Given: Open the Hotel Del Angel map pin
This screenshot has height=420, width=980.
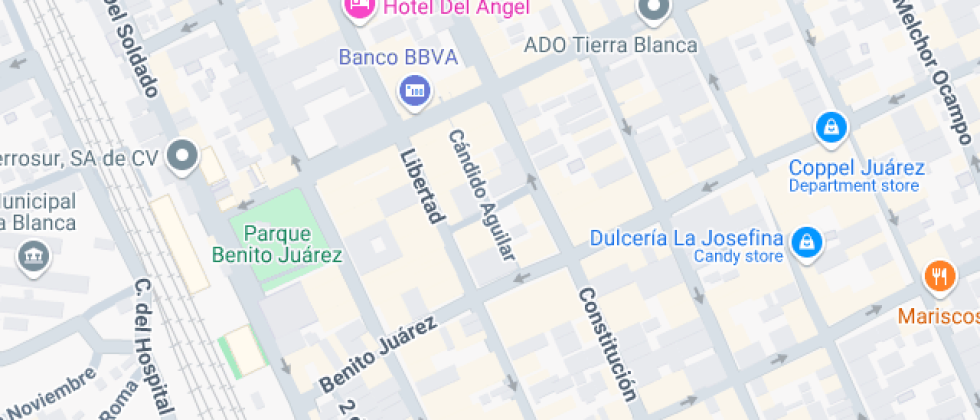Looking at the screenshot, I should pyautogui.click(x=358, y=8).
